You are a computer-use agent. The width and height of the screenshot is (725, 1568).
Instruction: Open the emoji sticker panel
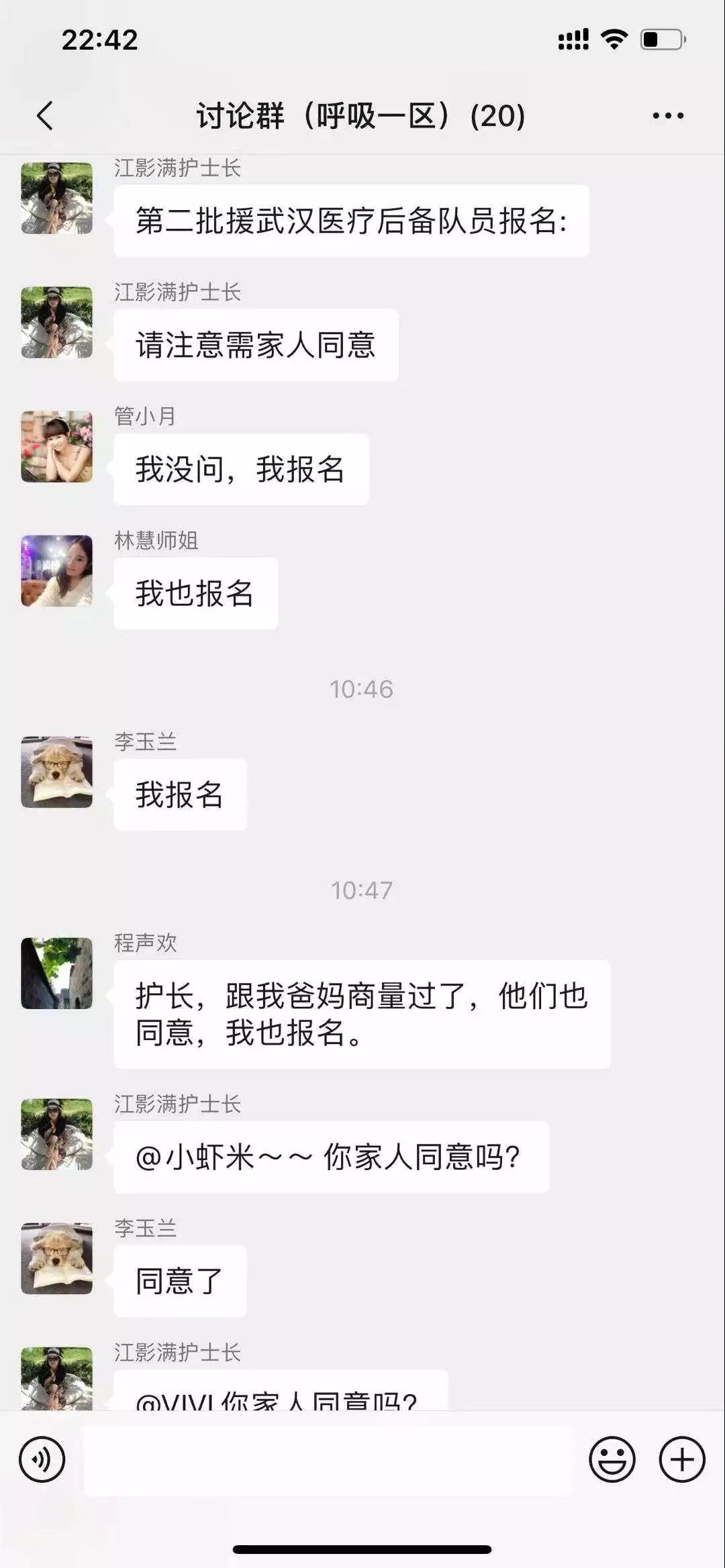point(612,1460)
